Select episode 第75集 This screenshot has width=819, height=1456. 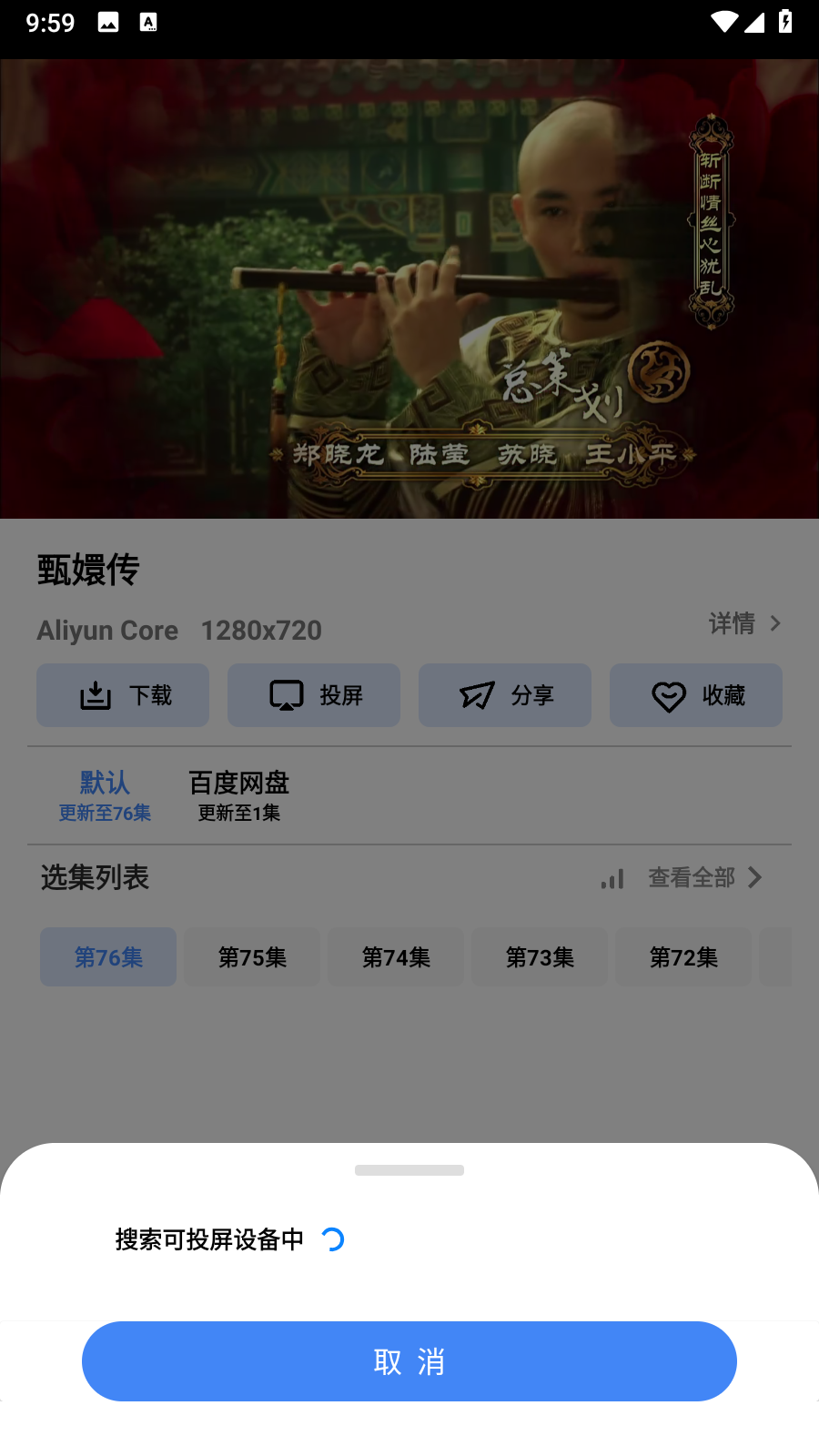[x=252, y=957]
